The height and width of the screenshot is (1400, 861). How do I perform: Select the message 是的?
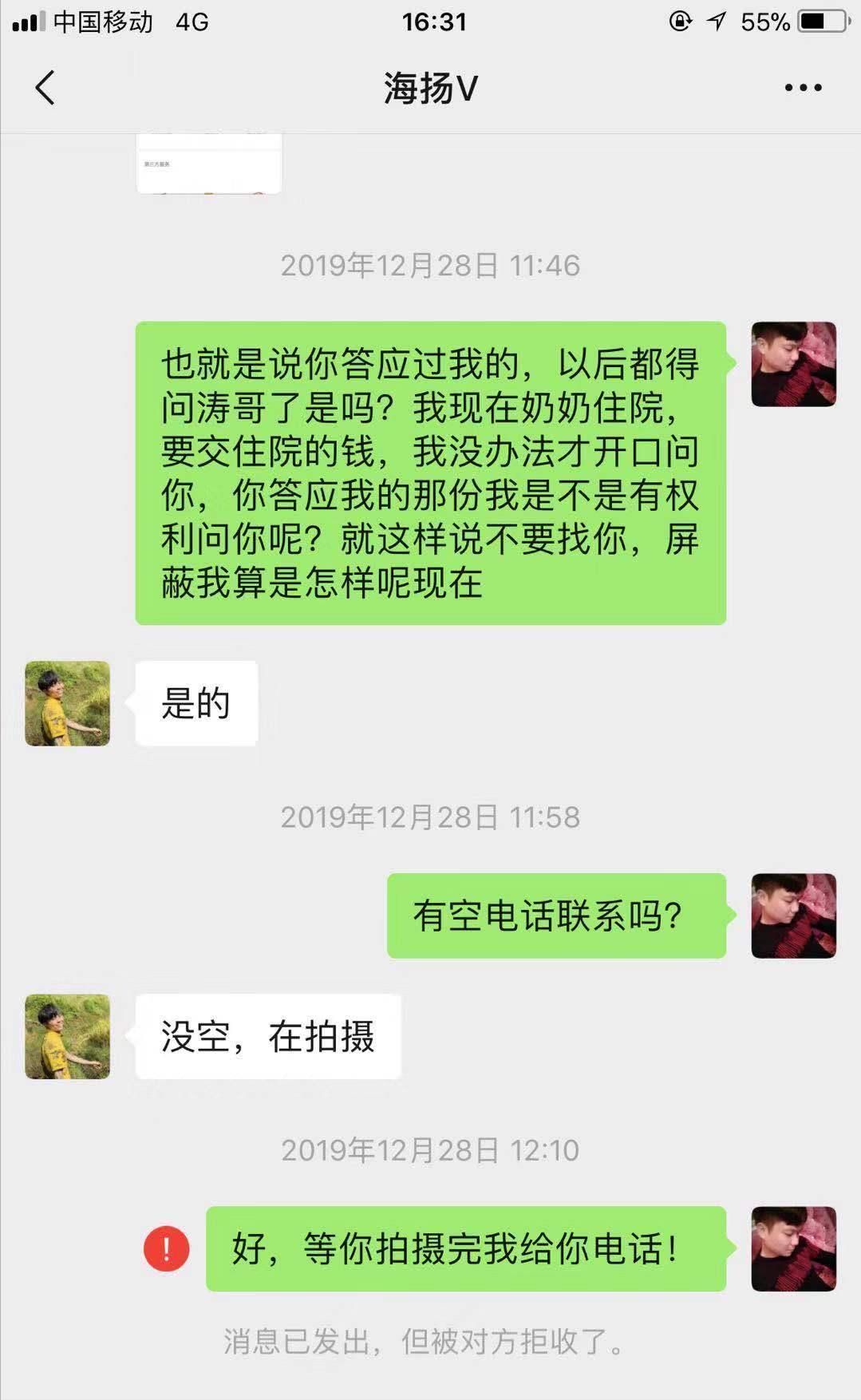tap(196, 704)
